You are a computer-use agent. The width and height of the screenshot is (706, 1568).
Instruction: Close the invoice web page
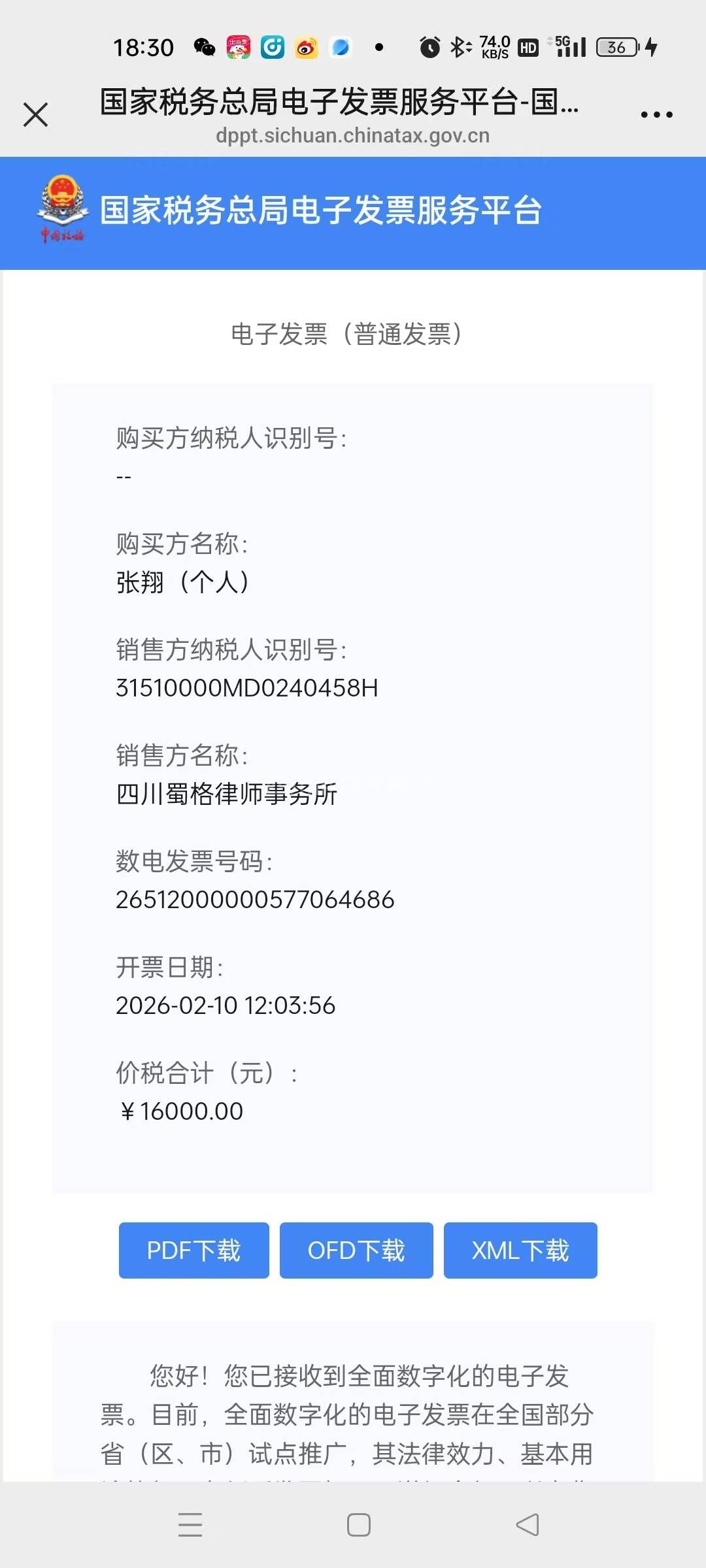pos(36,114)
